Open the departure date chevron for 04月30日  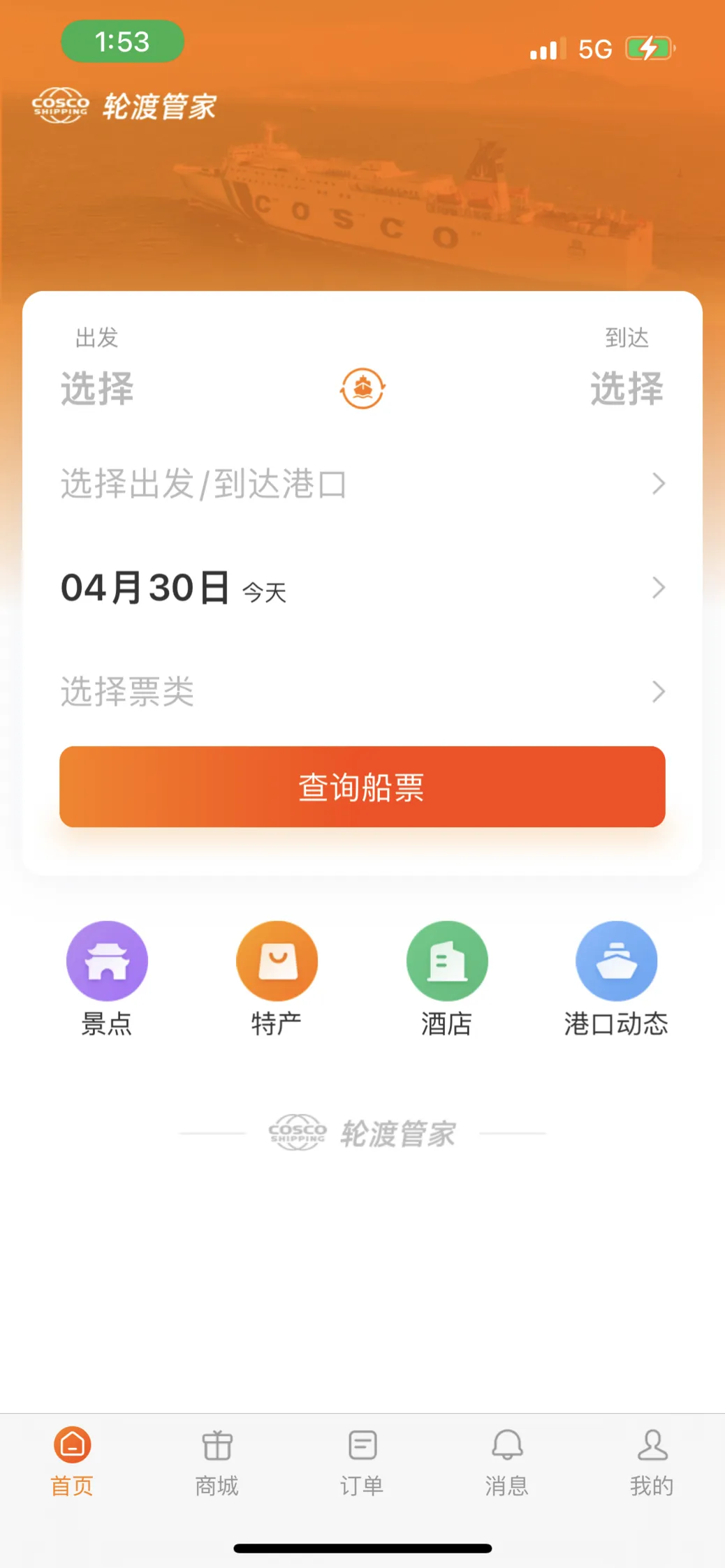657,589
